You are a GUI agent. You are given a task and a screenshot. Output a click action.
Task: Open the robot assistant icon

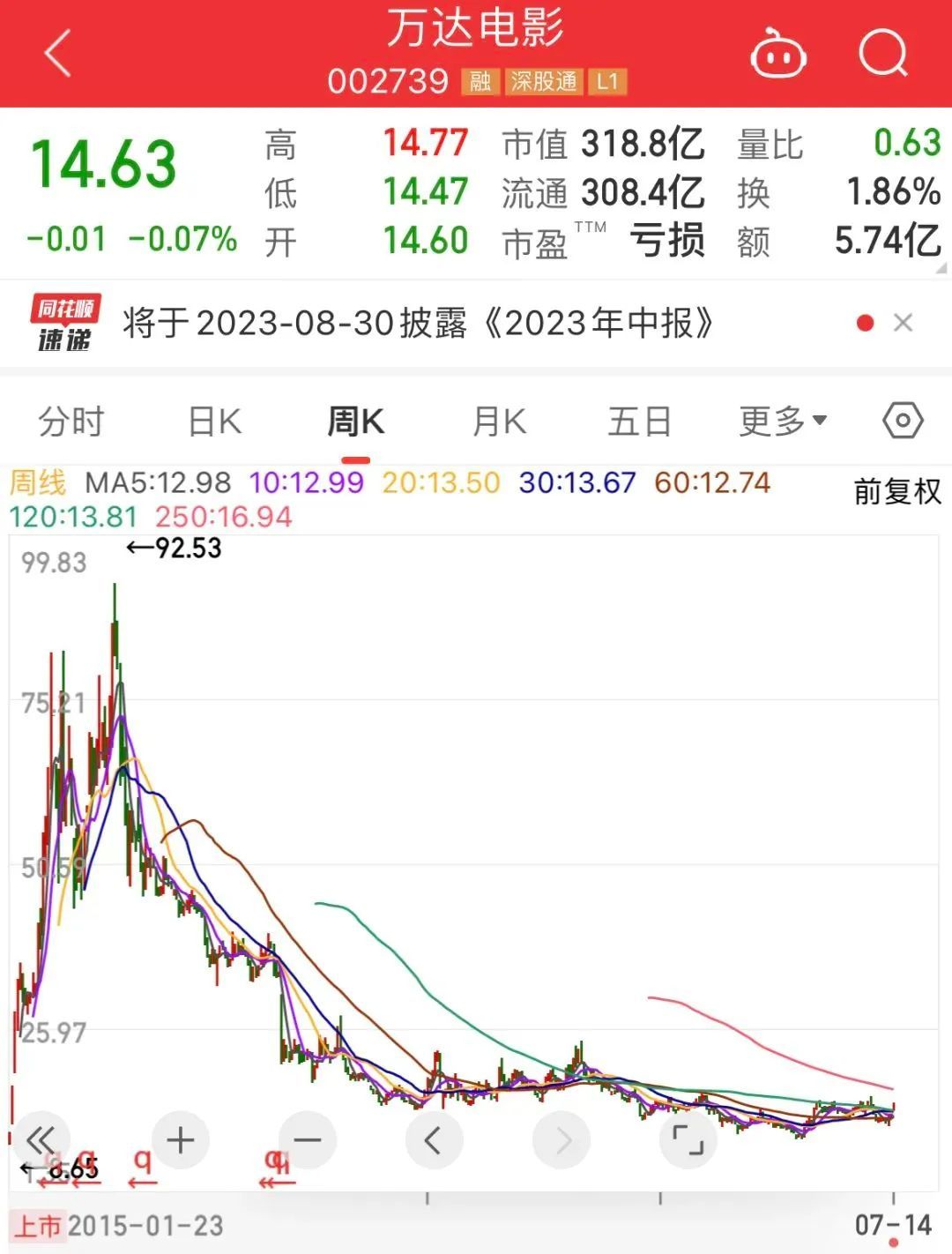click(777, 55)
